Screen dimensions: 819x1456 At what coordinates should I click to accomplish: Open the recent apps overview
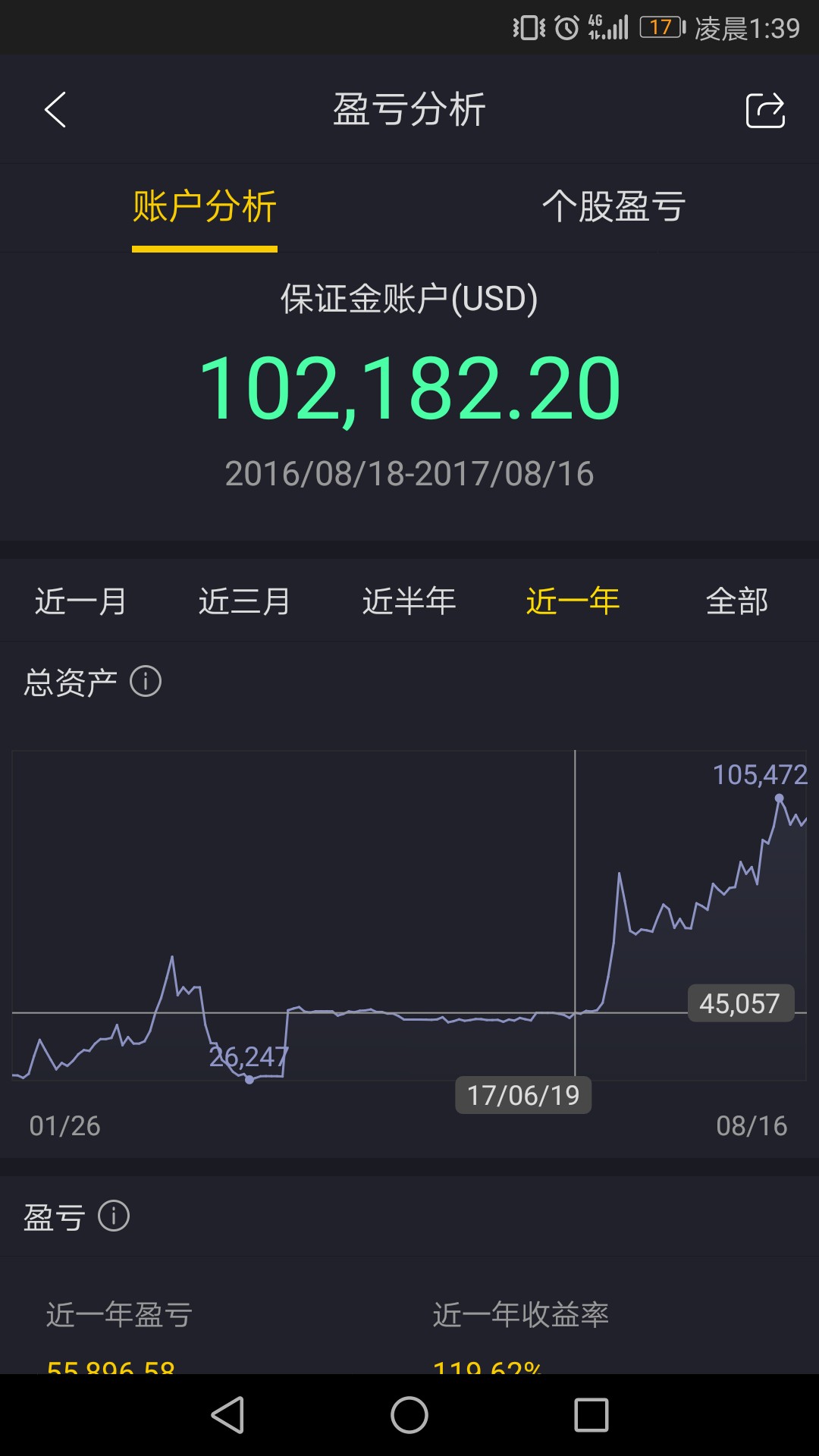click(591, 1415)
